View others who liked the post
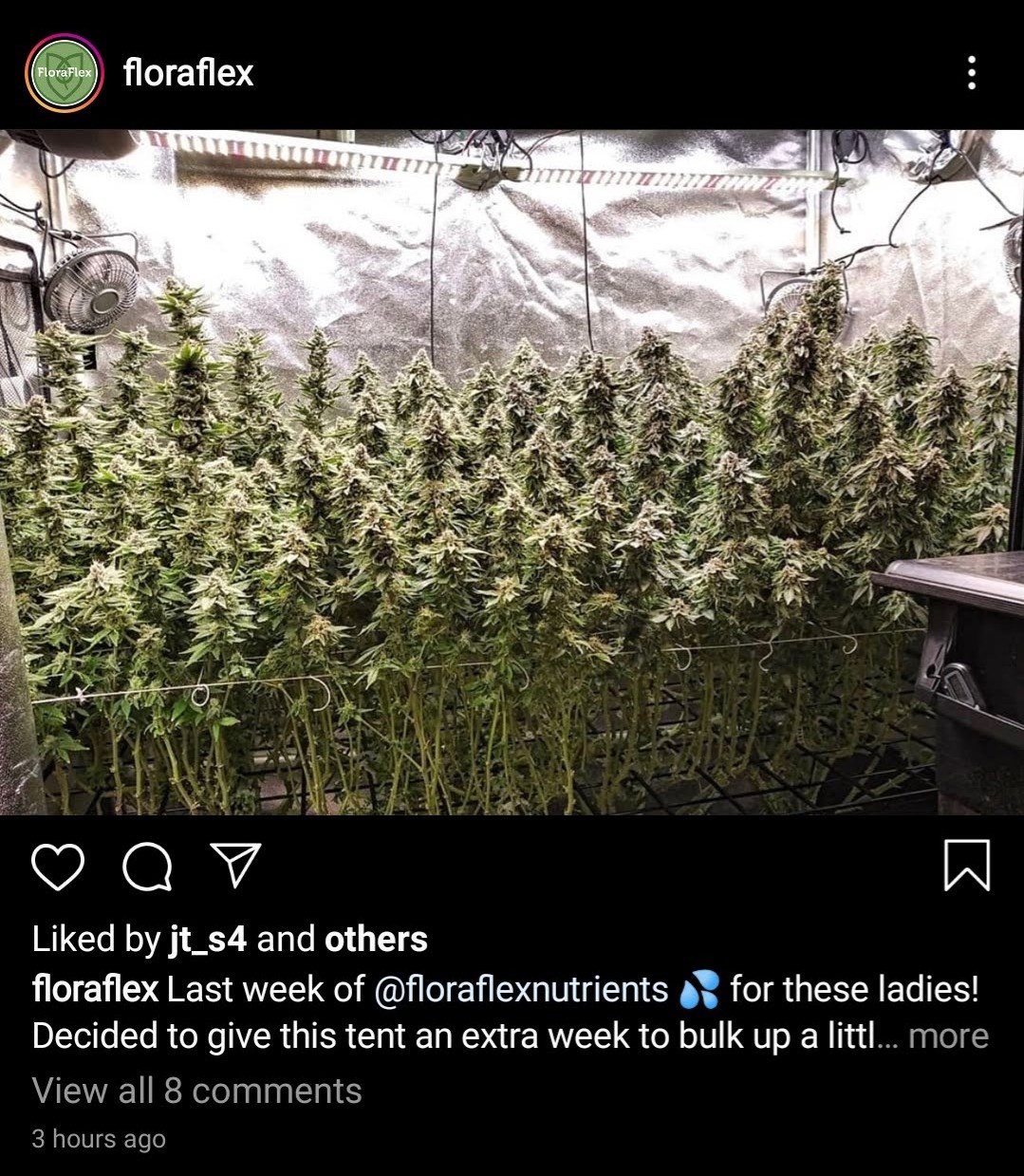This screenshot has height=1176, width=1024. [376, 939]
